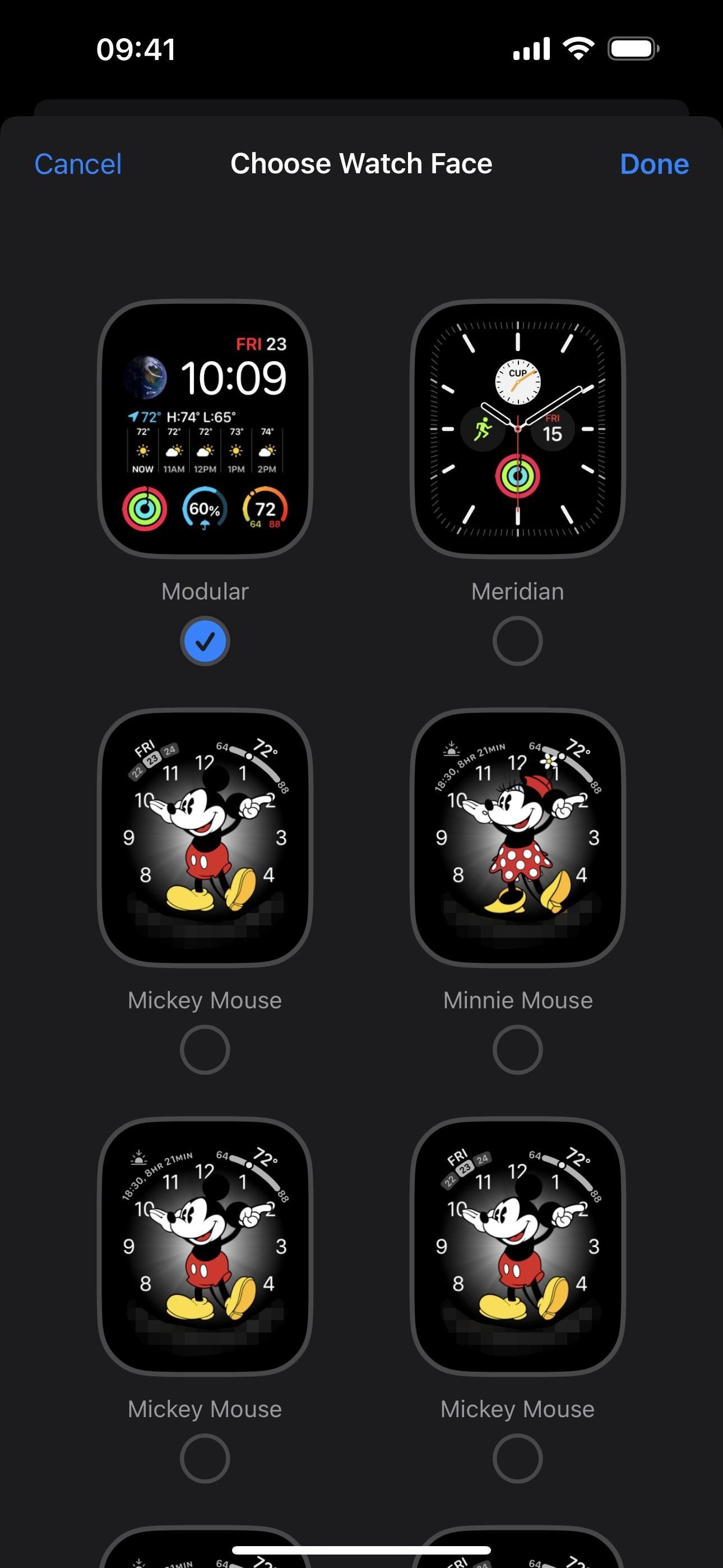This screenshot has height=1568, width=723.
Task: Select the radio button under Minnie Mouse
Action: [518, 1049]
